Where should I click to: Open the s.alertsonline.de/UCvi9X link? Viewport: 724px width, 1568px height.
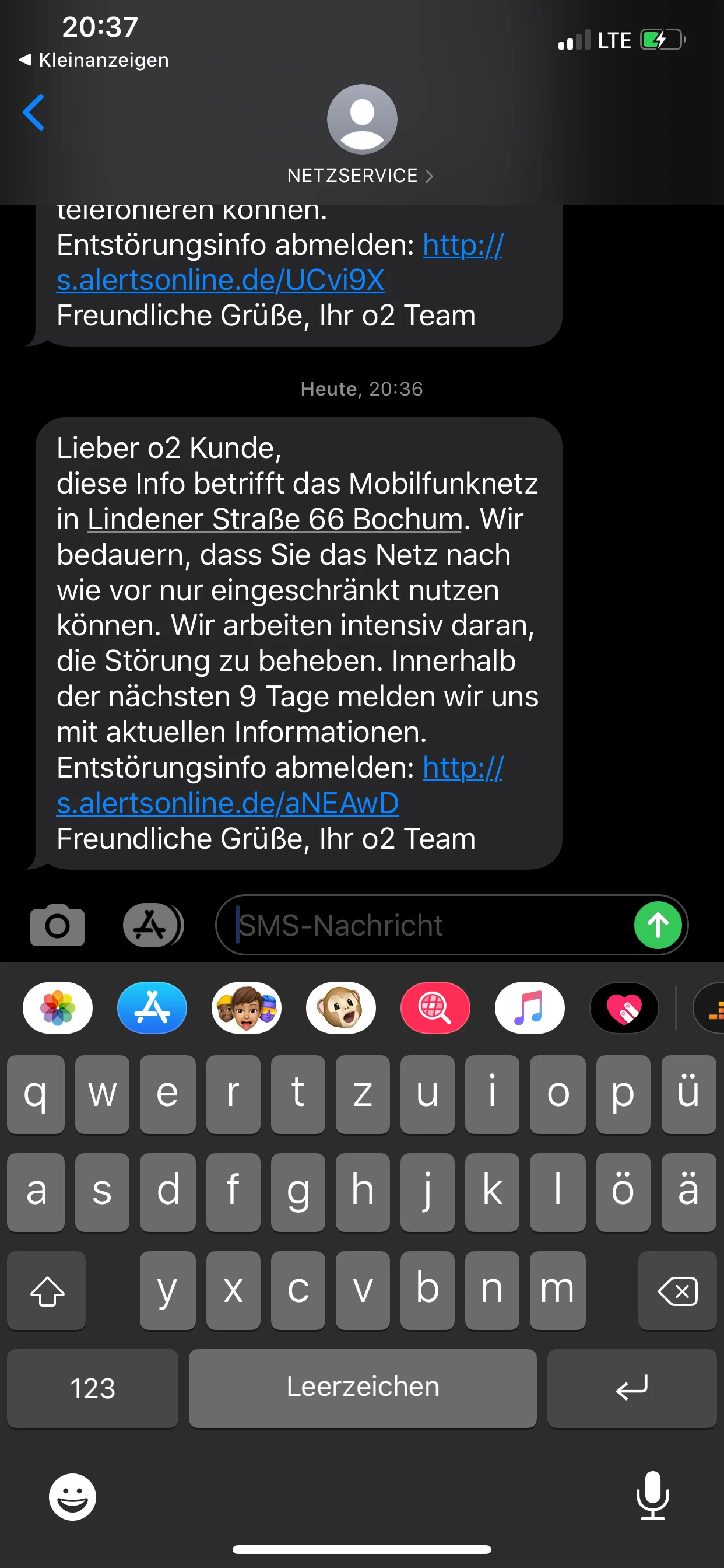tap(220, 280)
